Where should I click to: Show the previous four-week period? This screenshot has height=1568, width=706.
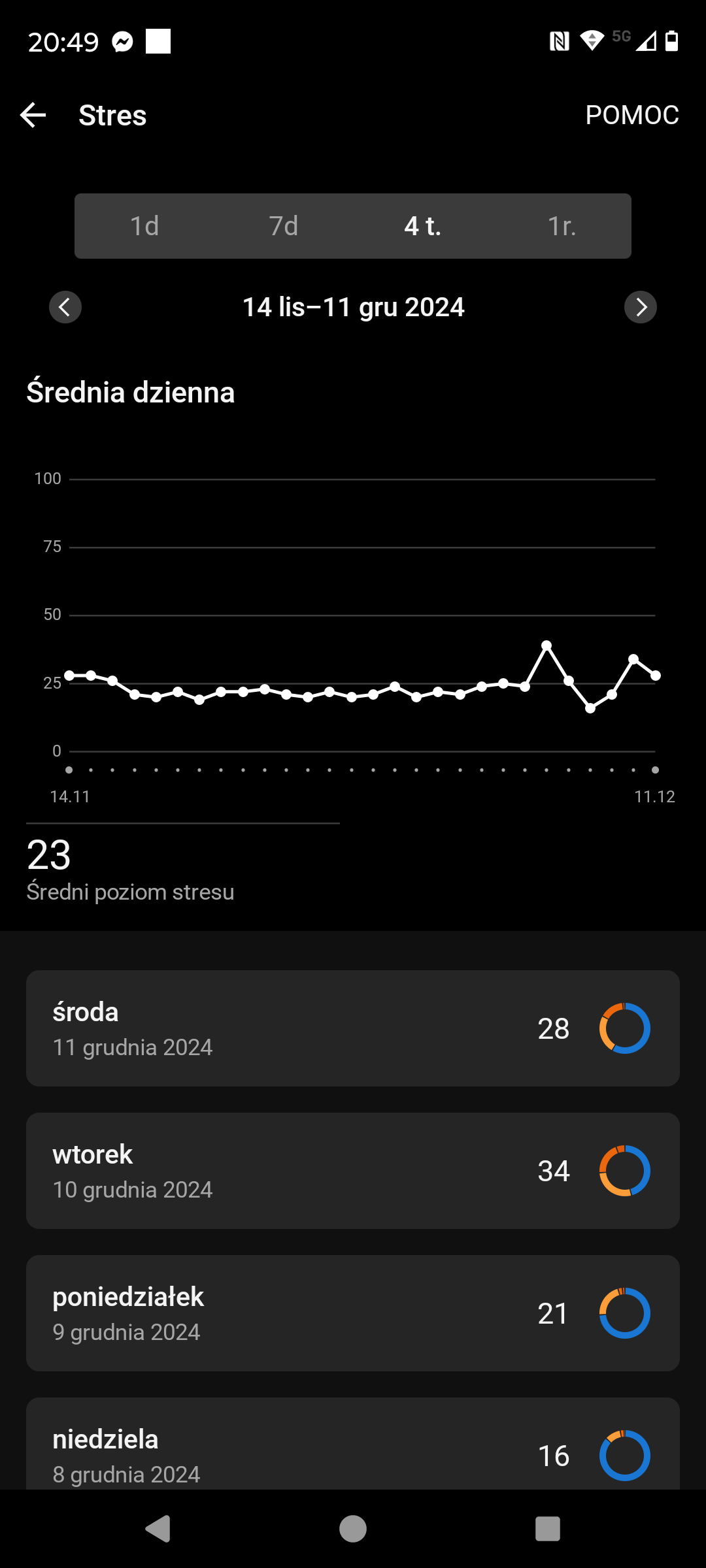[x=65, y=307]
